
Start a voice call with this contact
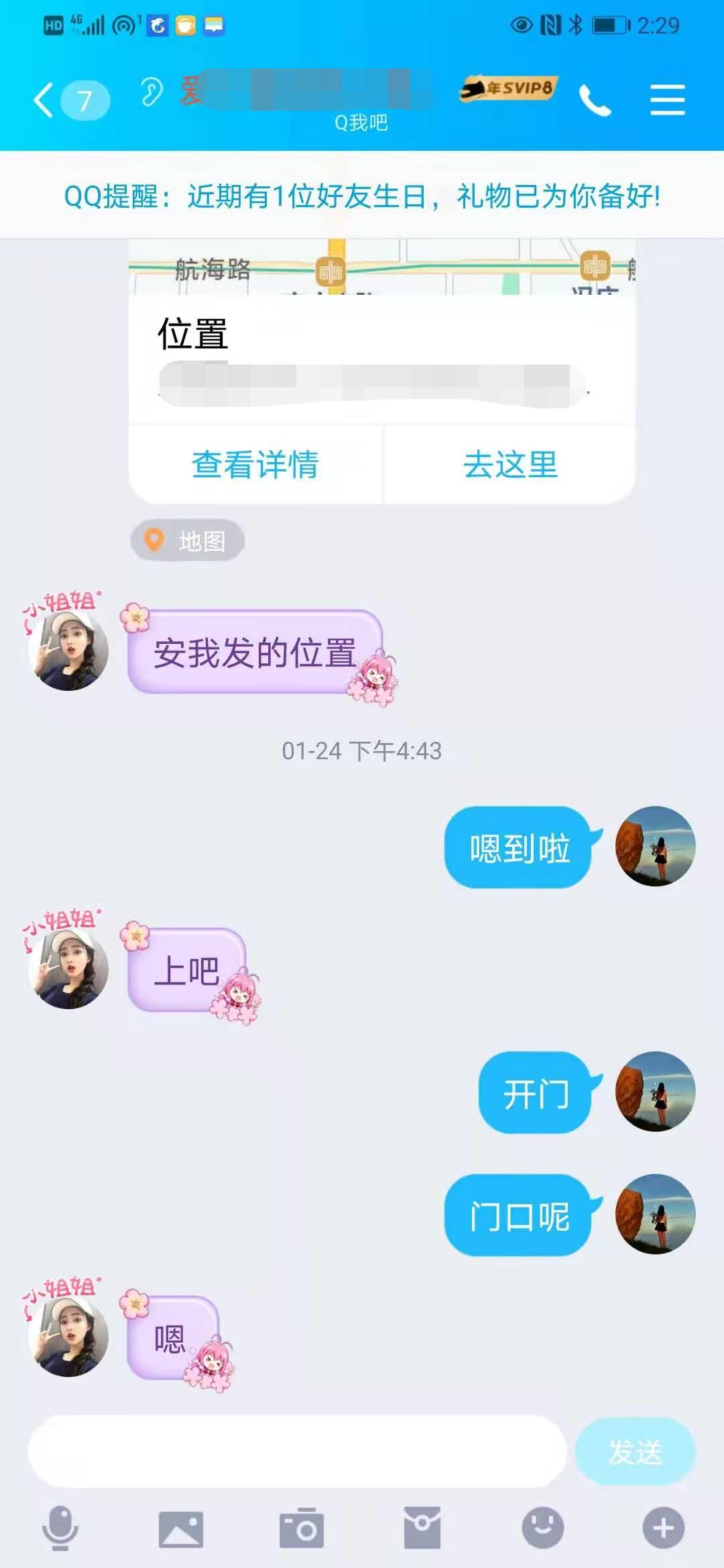coord(595,101)
